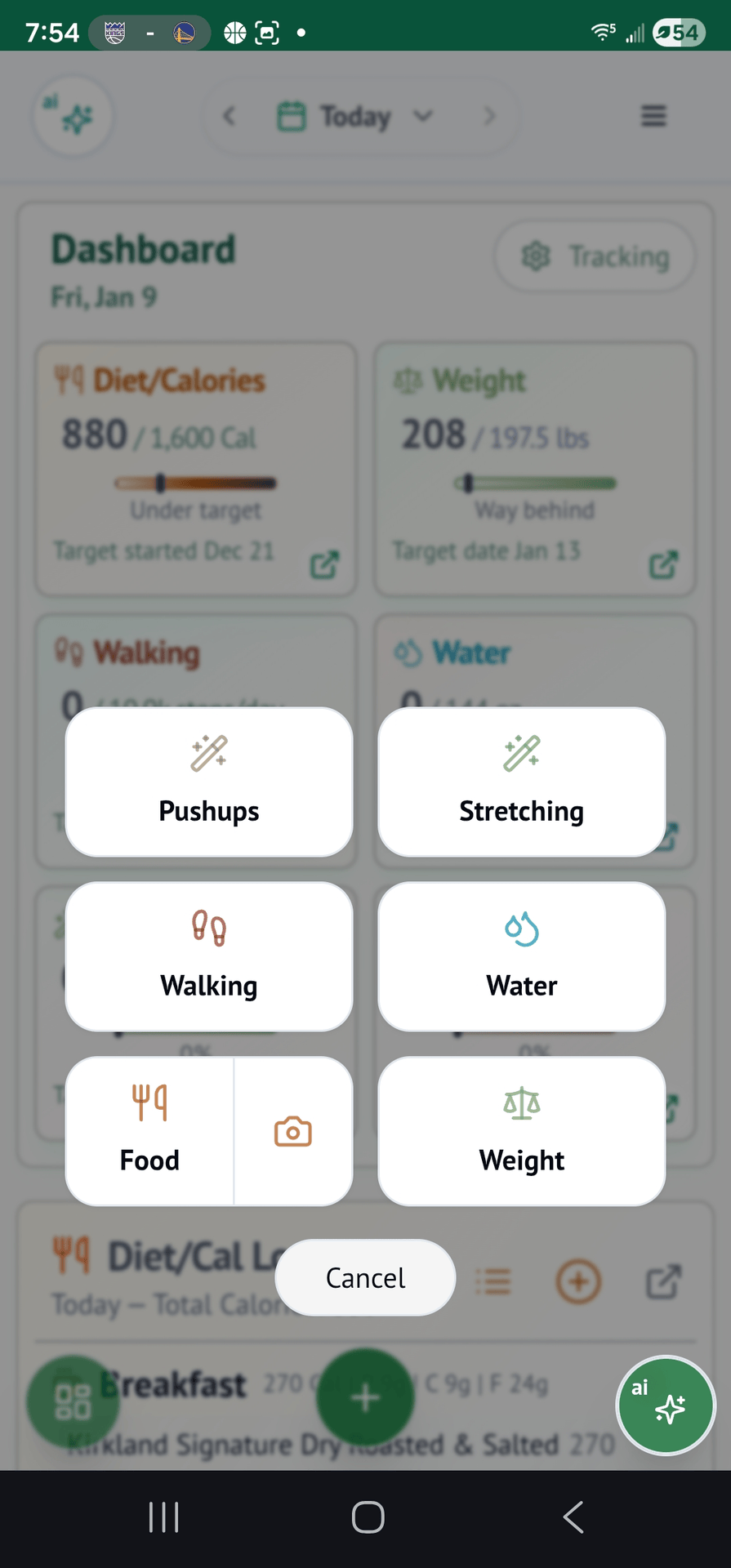Viewport: 731px width, 1568px height.
Task: Go to previous day with left chevron
Action: click(x=230, y=117)
